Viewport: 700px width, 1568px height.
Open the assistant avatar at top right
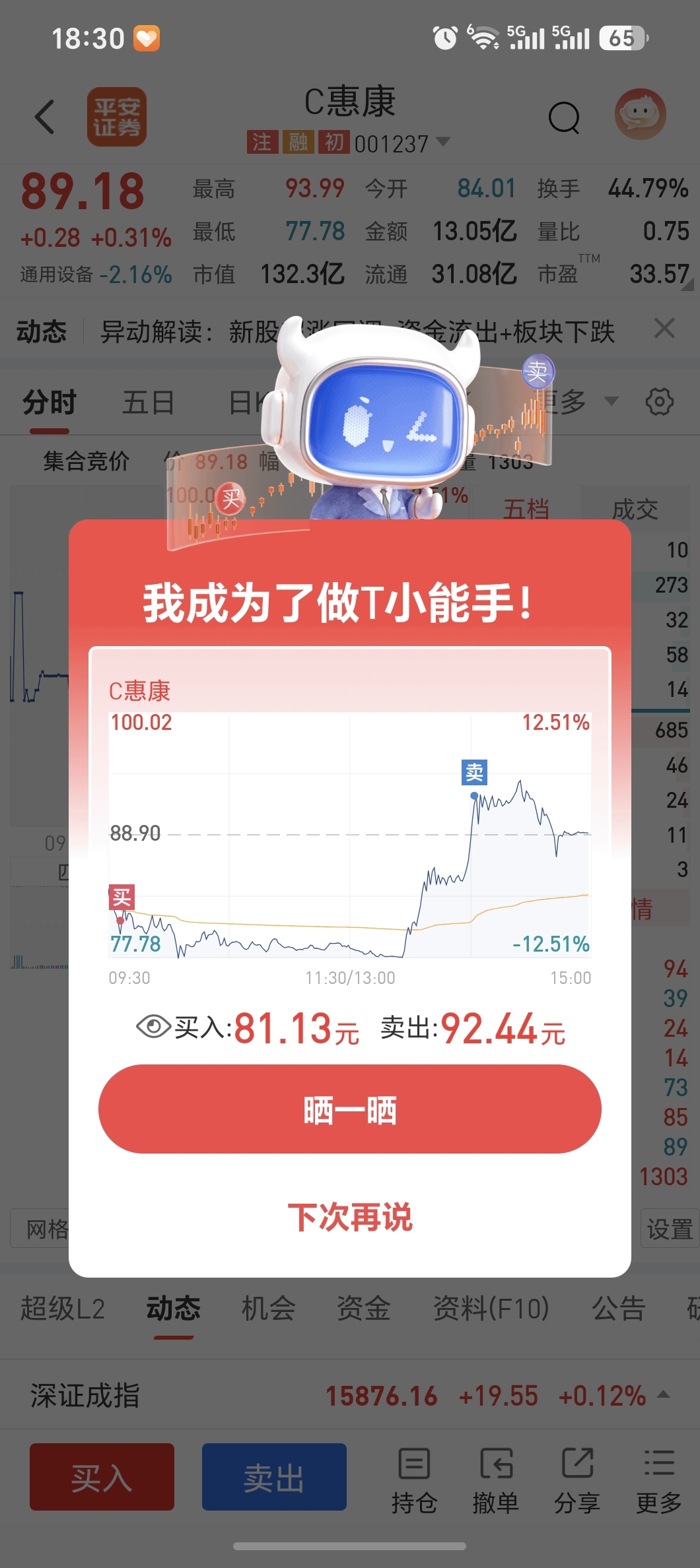[640, 114]
